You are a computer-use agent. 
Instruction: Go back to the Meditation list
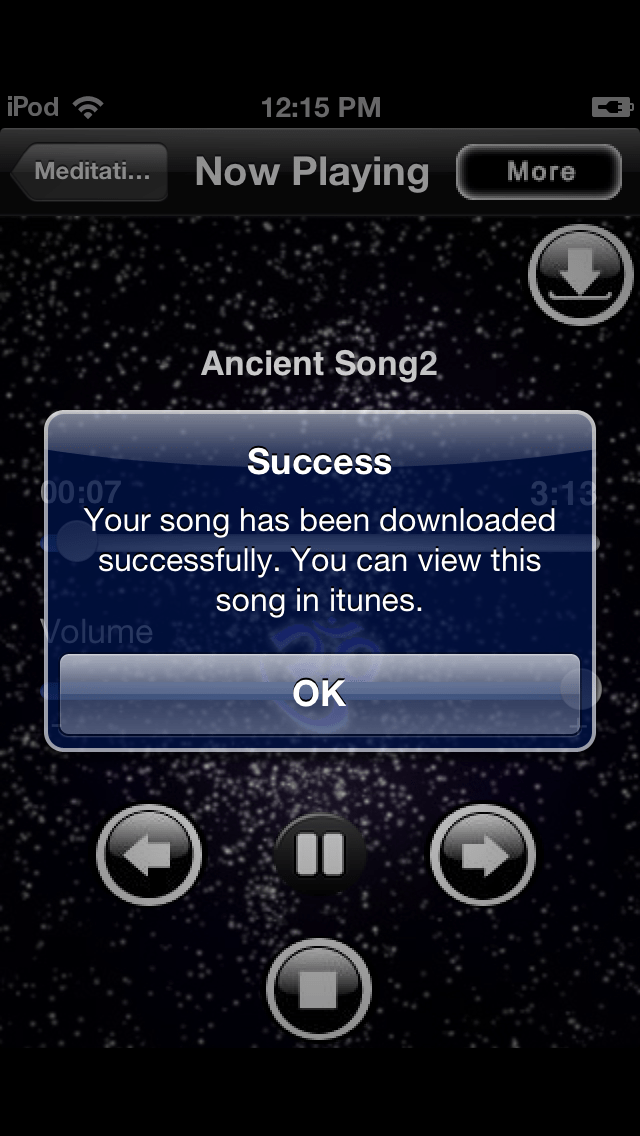(89, 172)
